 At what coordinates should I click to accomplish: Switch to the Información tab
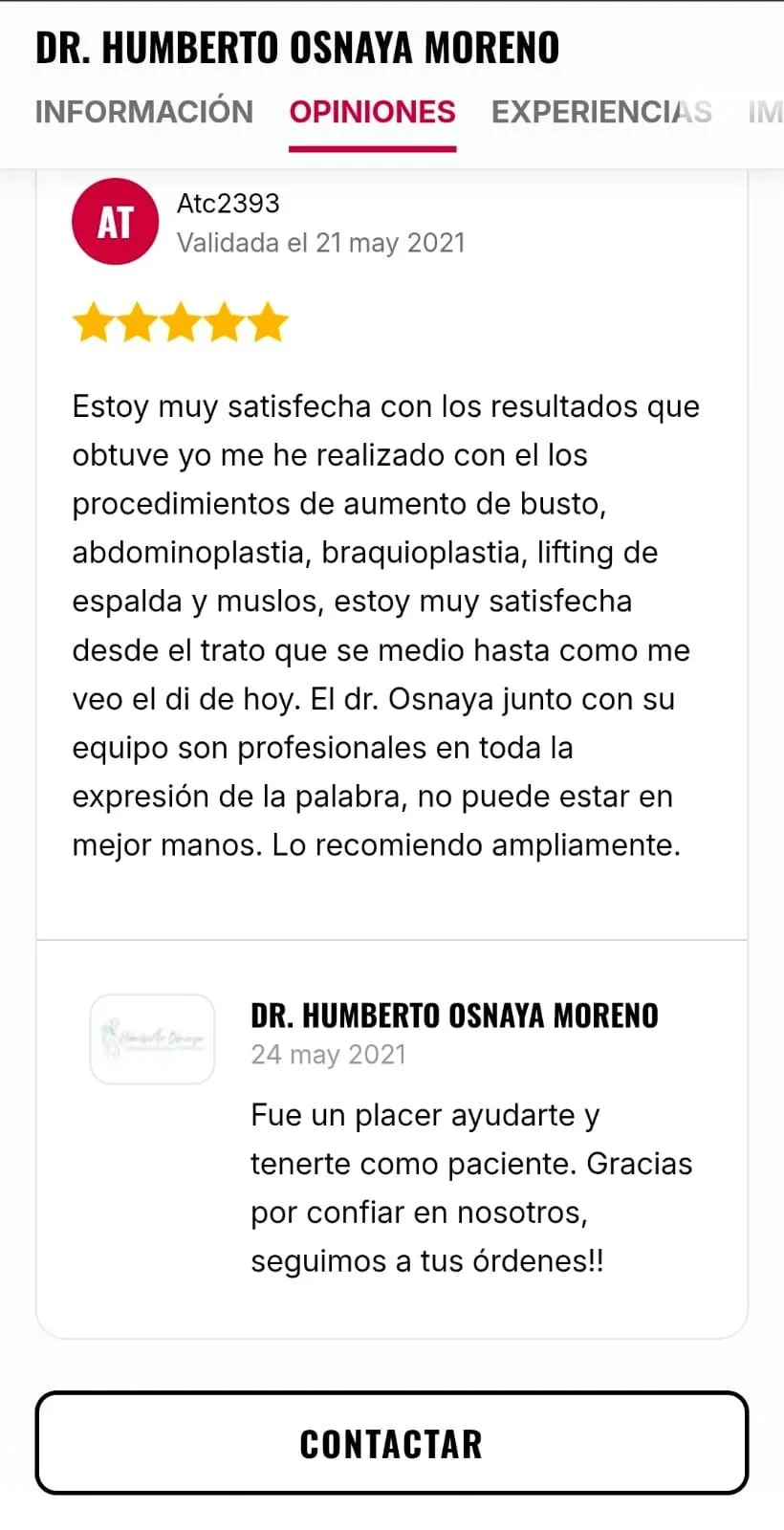coord(144,112)
